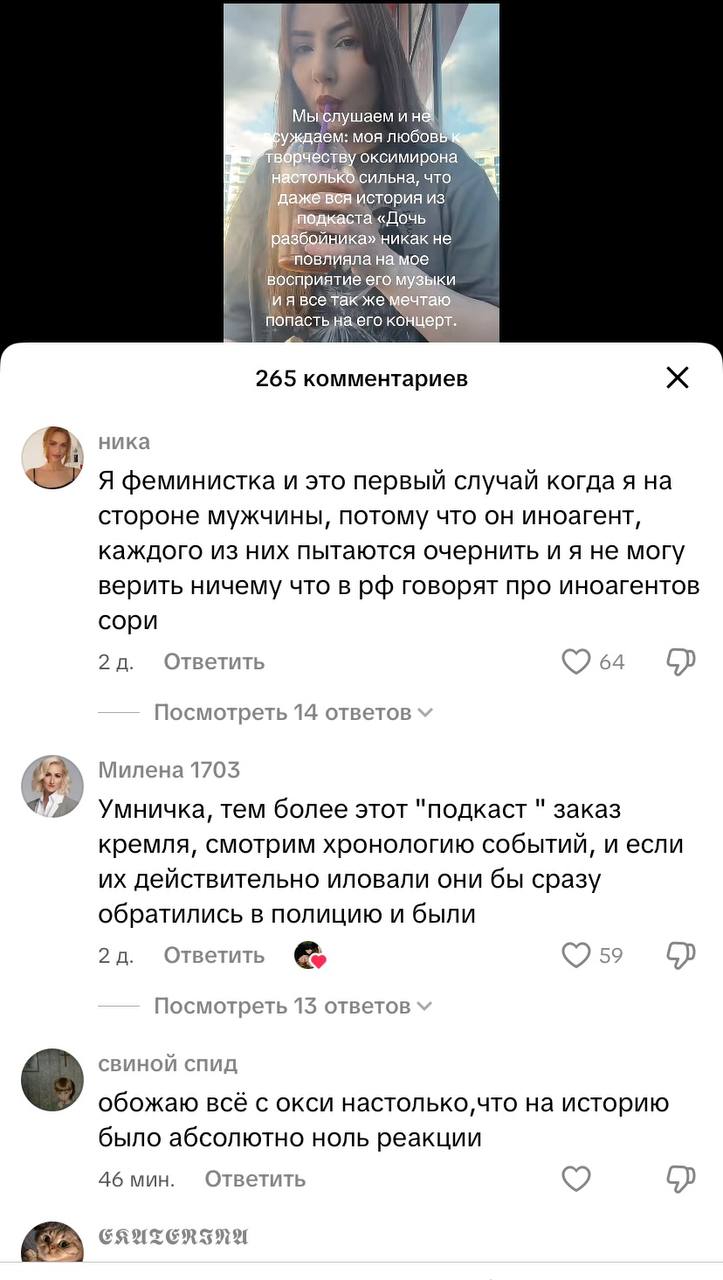Reply to свиной спид's comment
723x1280 pixels.
coord(255,1179)
